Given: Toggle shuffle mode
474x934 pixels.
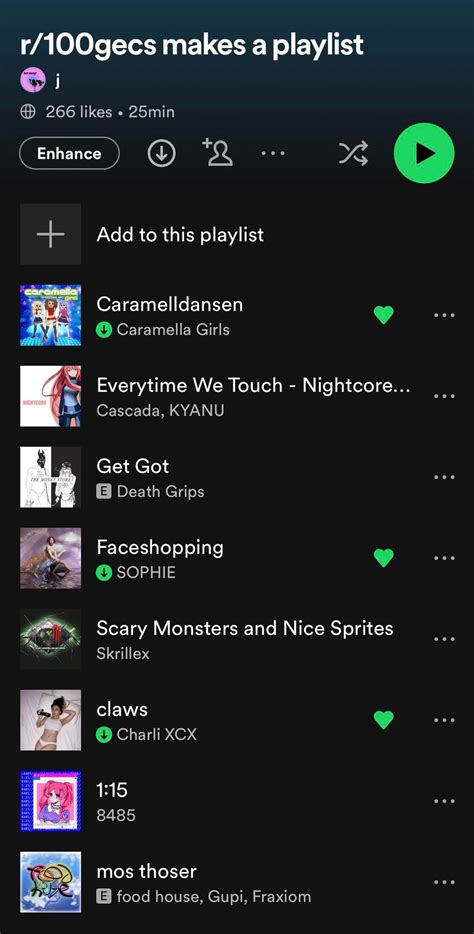Looking at the screenshot, I should click(353, 154).
